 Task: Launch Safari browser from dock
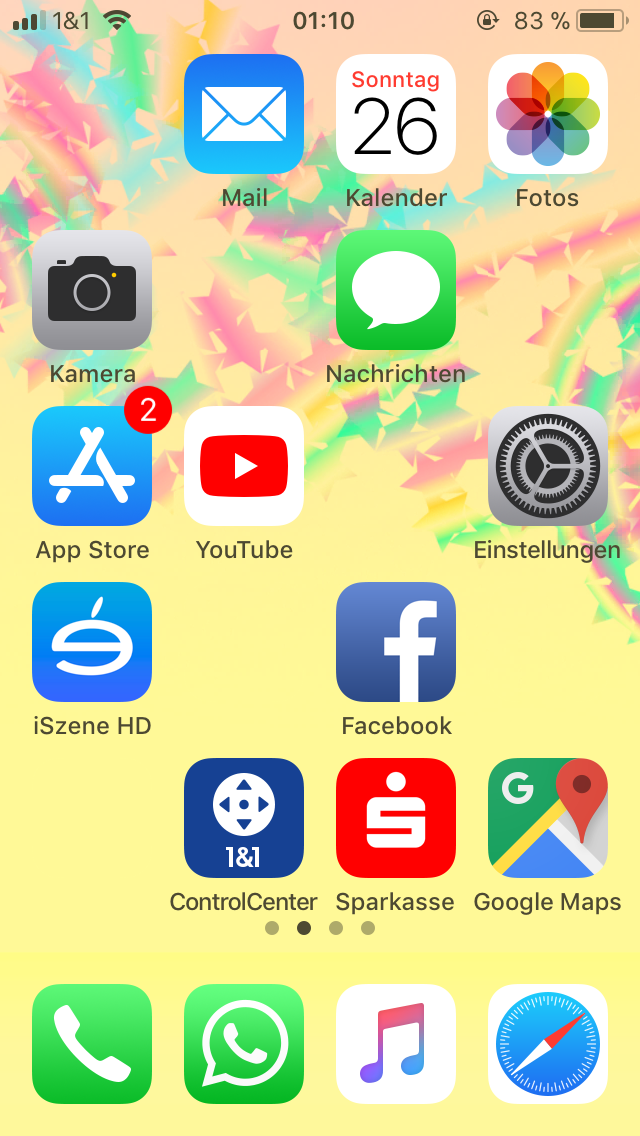point(548,1044)
